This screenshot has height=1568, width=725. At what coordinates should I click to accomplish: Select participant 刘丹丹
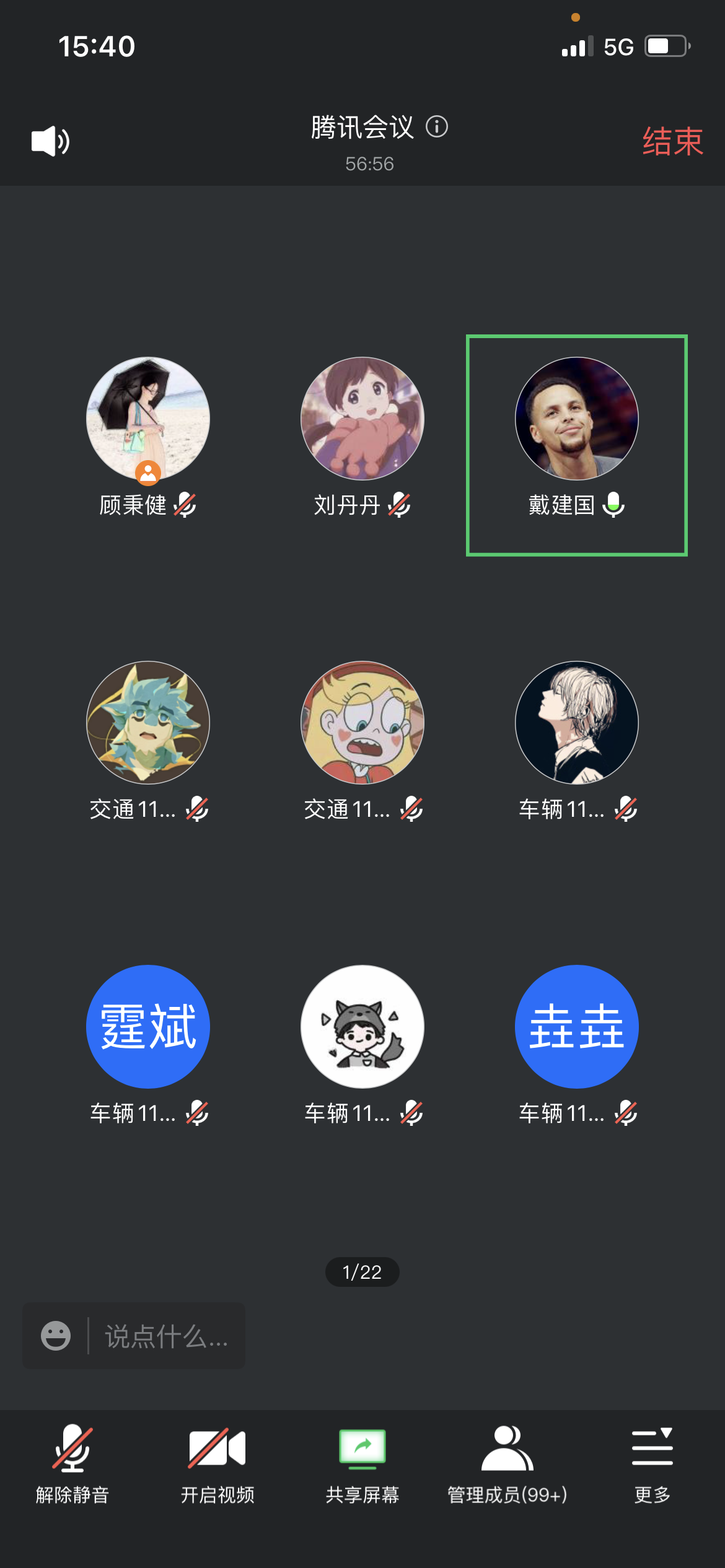pos(362,419)
